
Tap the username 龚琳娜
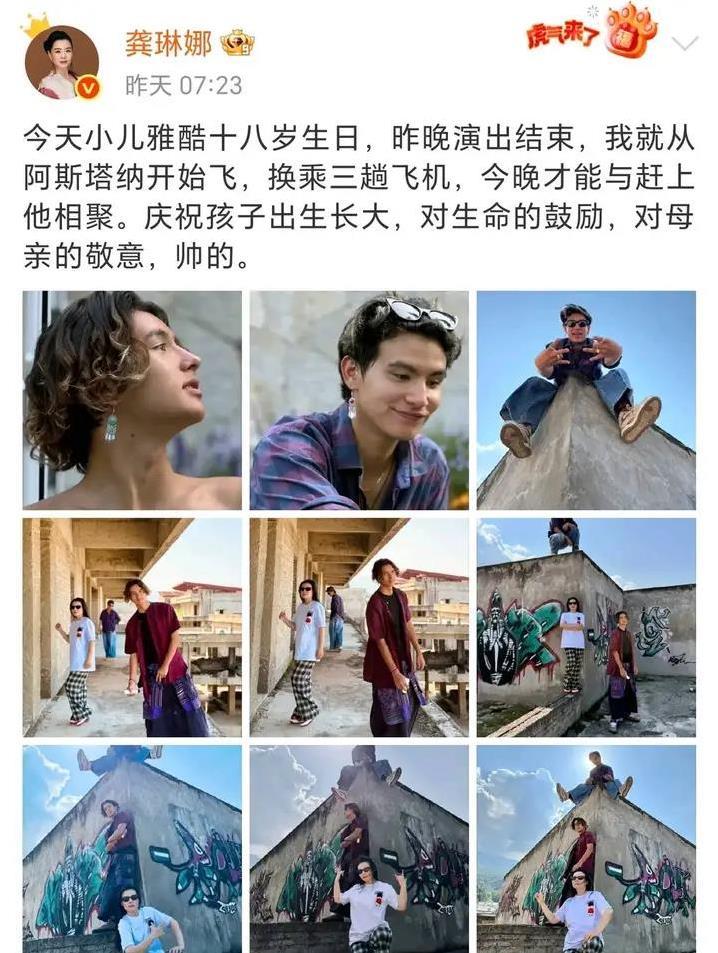[168, 43]
